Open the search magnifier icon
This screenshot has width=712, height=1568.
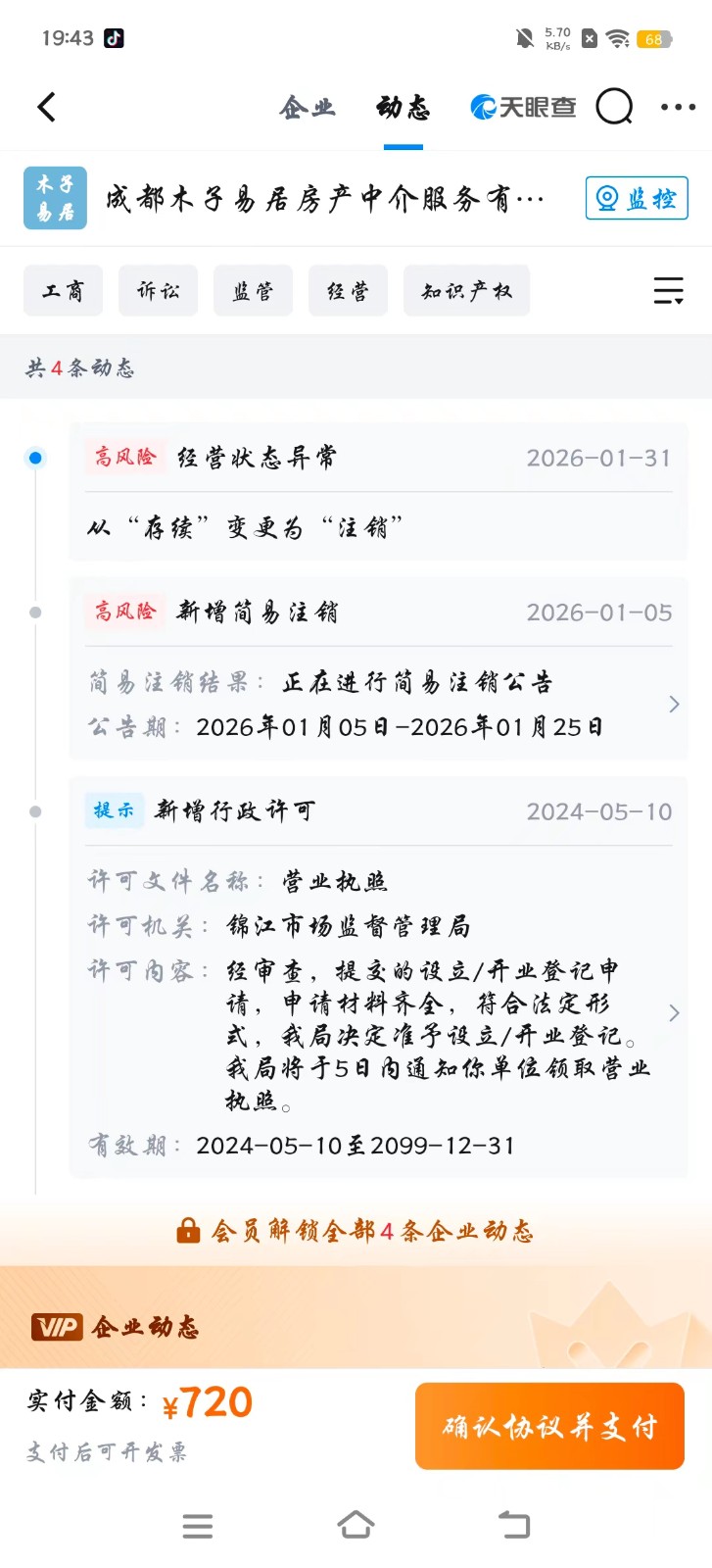614,107
